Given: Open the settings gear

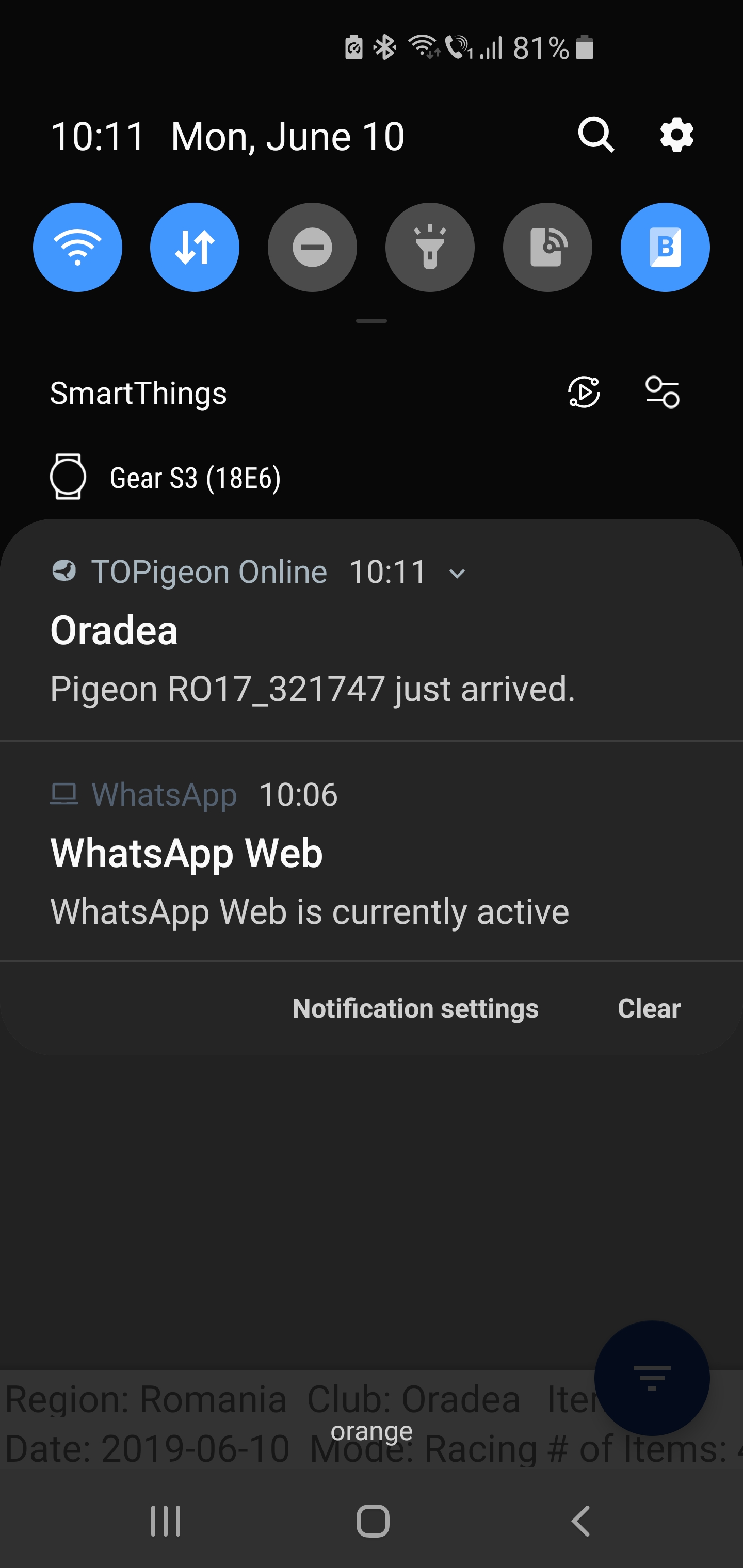Looking at the screenshot, I should click(676, 135).
